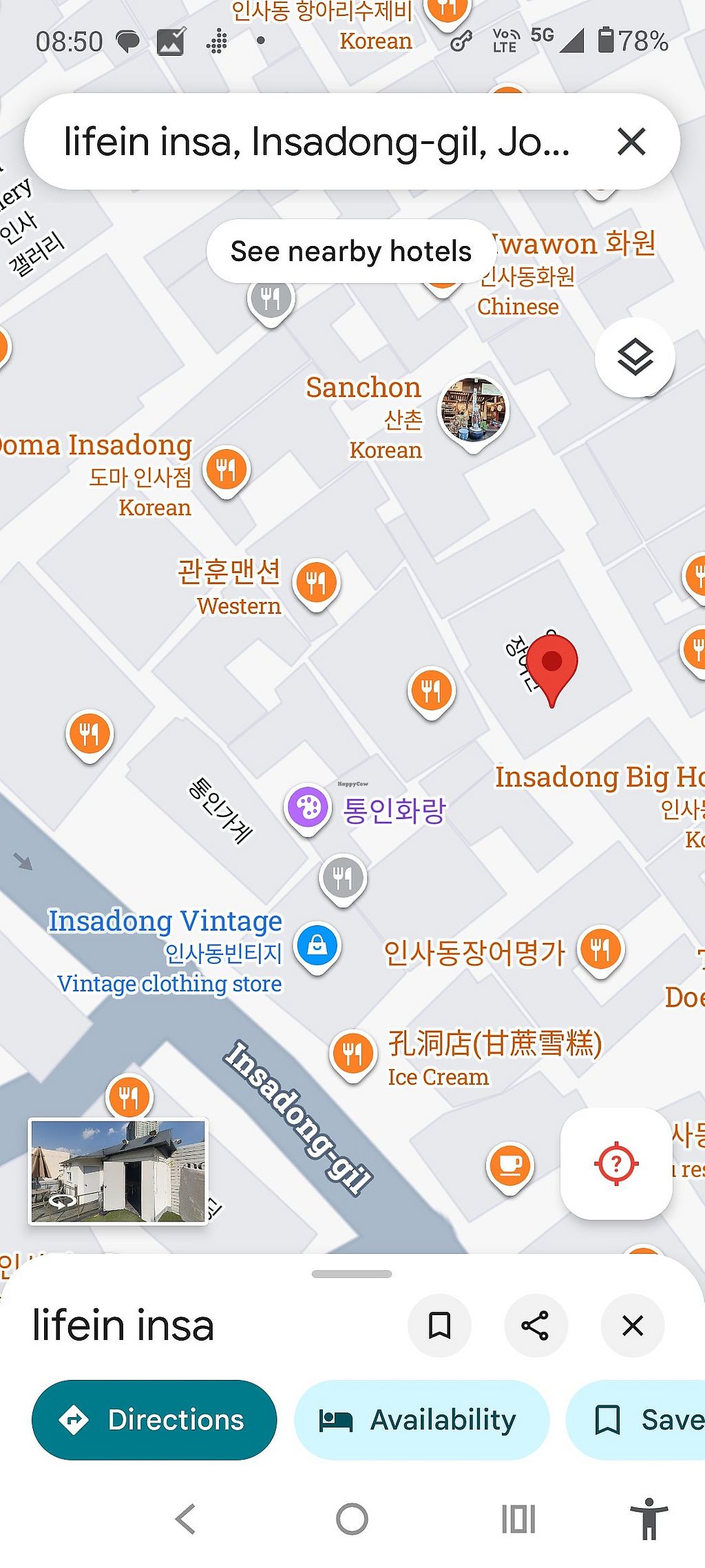This screenshot has height=1568, width=705.
Task: Select the 관훈맨션 Western restaurant marker
Action: (316, 583)
